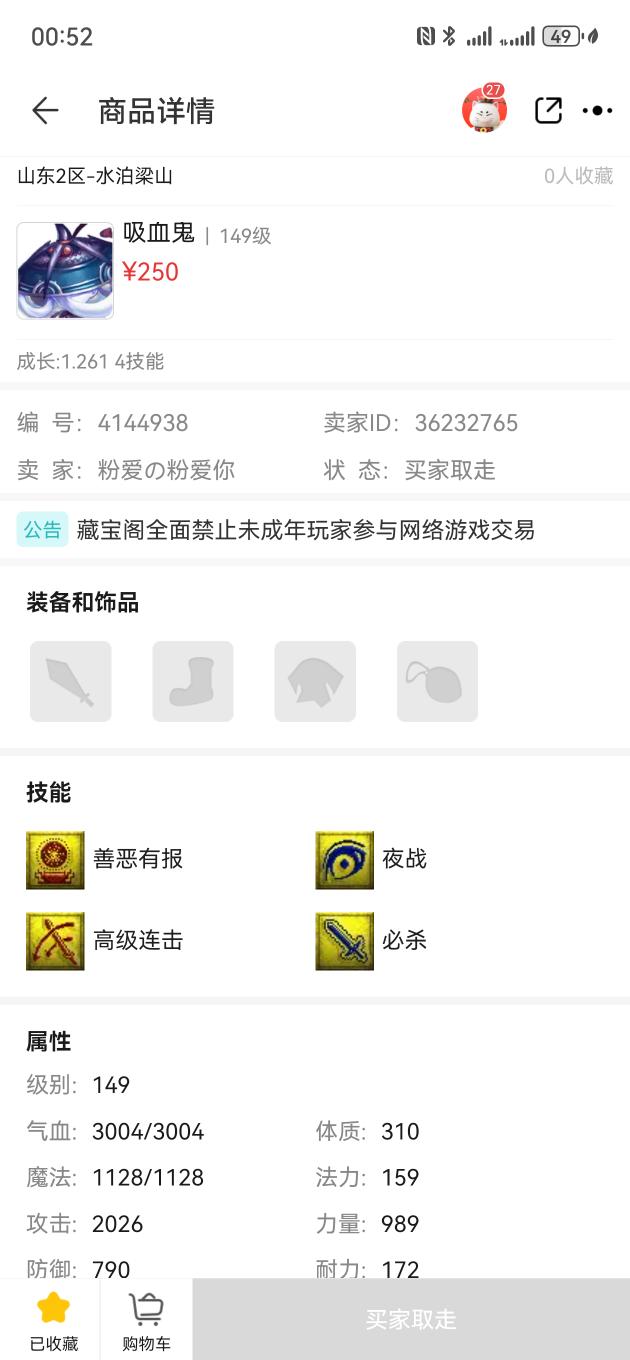Share this item listing
The height and width of the screenshot is (1360, 630).
tap(548, 110)
